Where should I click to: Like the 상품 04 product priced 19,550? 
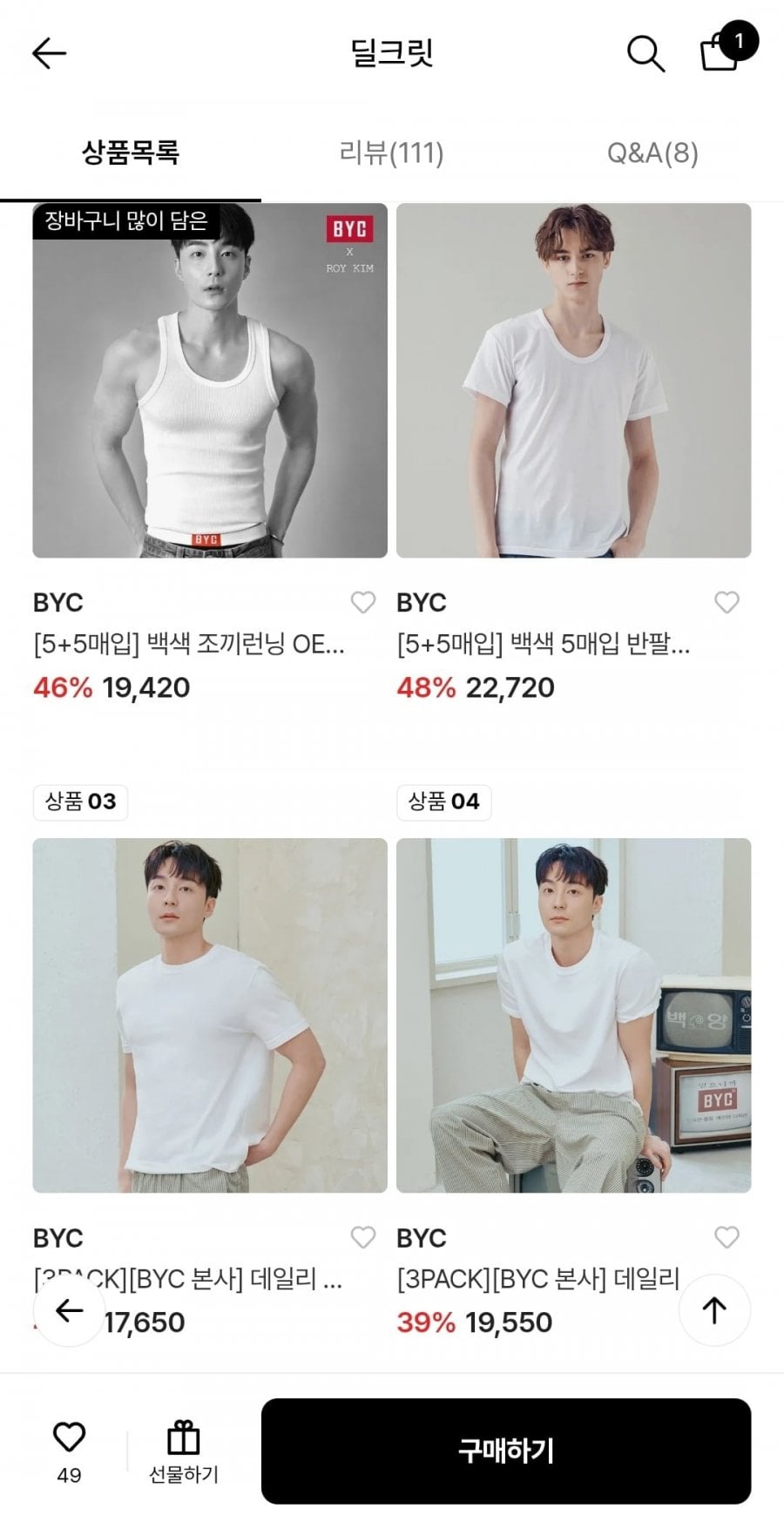pyautogui.click(x=727, y=1237)
